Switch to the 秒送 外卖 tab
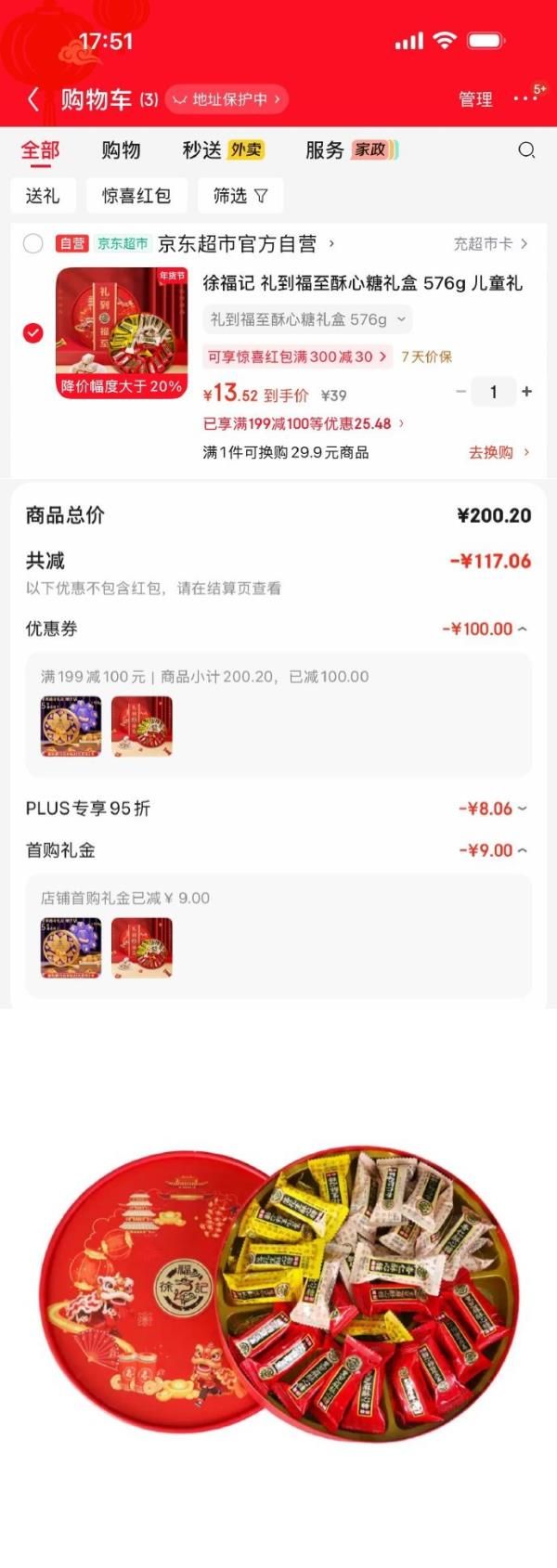 (x=223, y=150)
